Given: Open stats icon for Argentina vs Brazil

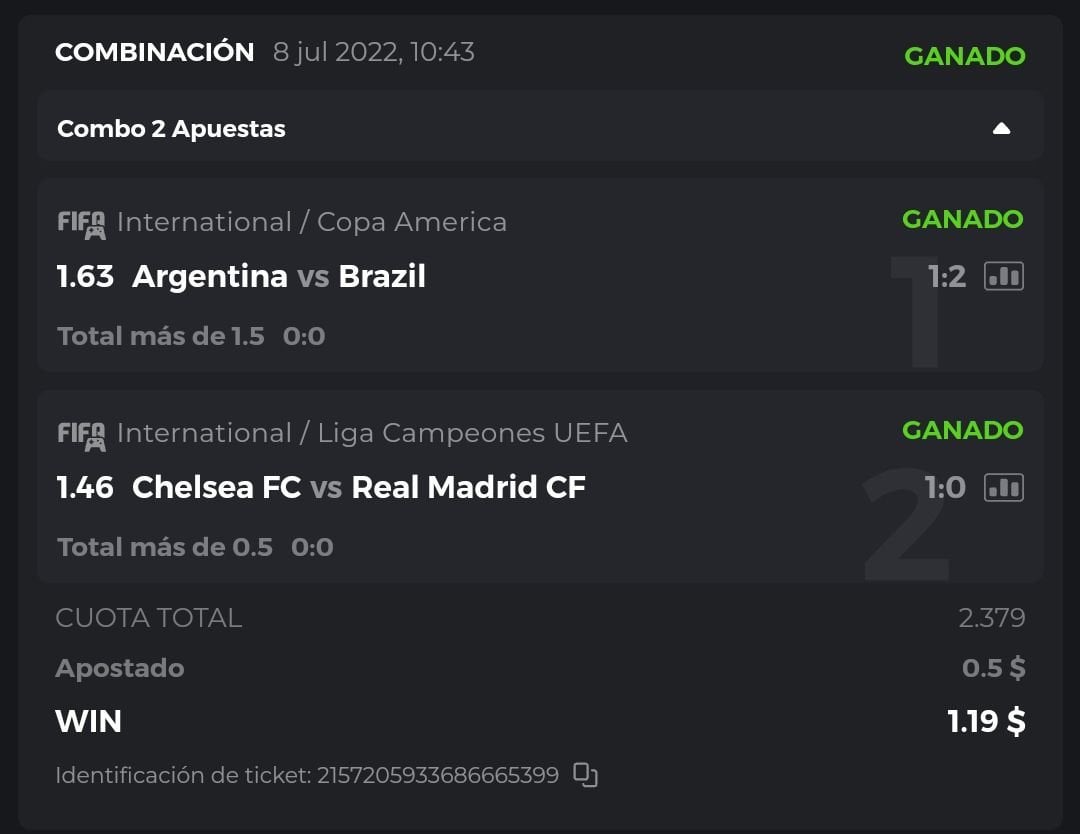Looking at the screenshot, I should click(x=1004, y=276).
